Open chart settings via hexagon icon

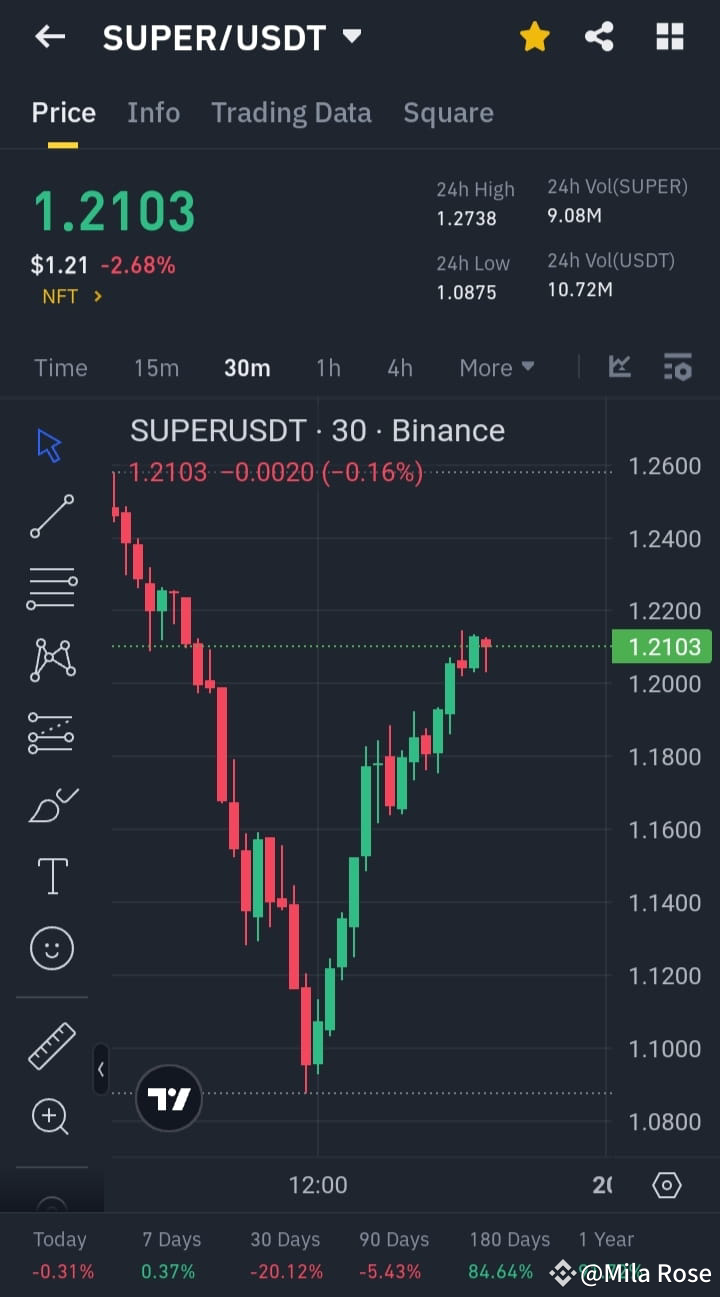coord(666,1185)
